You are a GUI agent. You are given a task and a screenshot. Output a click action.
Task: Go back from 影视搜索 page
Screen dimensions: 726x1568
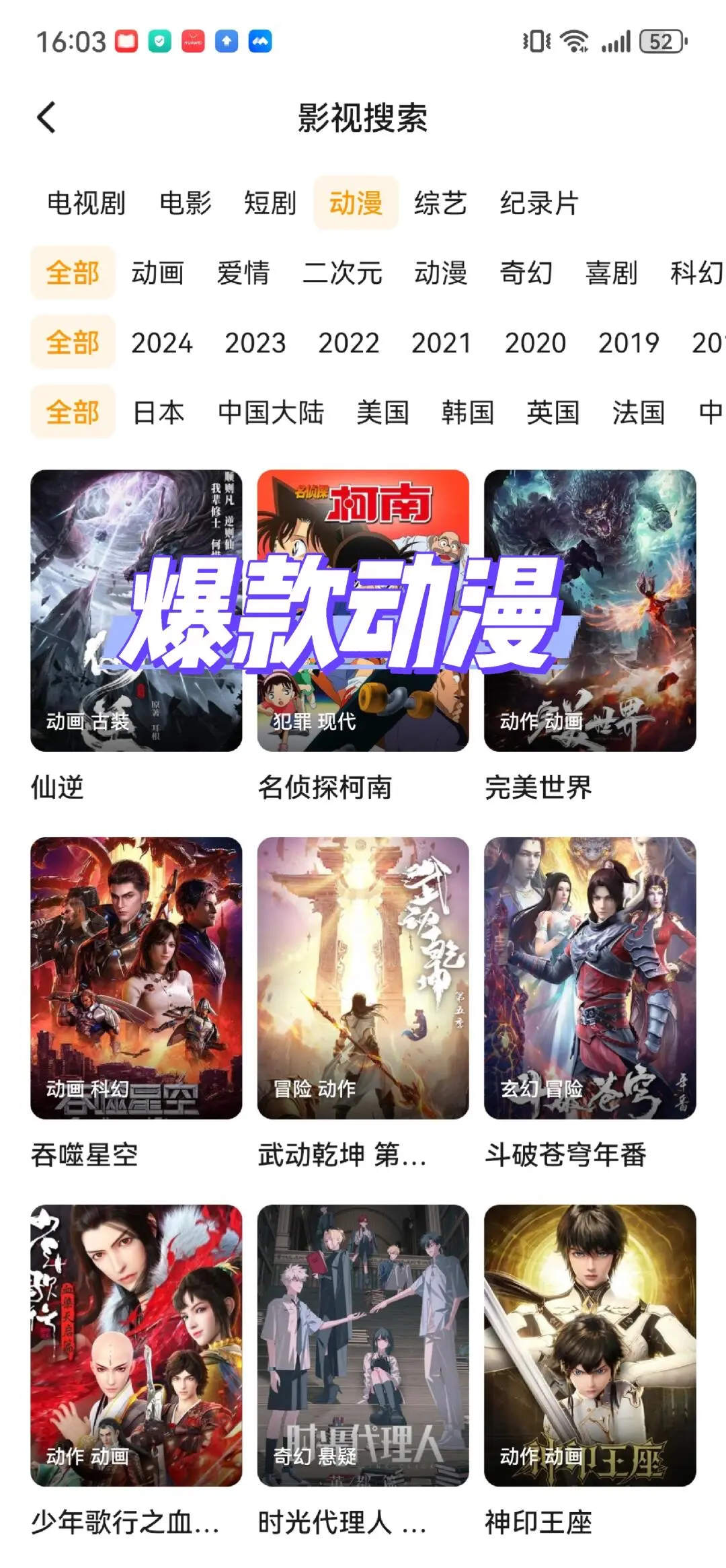[x=46, y=118]
